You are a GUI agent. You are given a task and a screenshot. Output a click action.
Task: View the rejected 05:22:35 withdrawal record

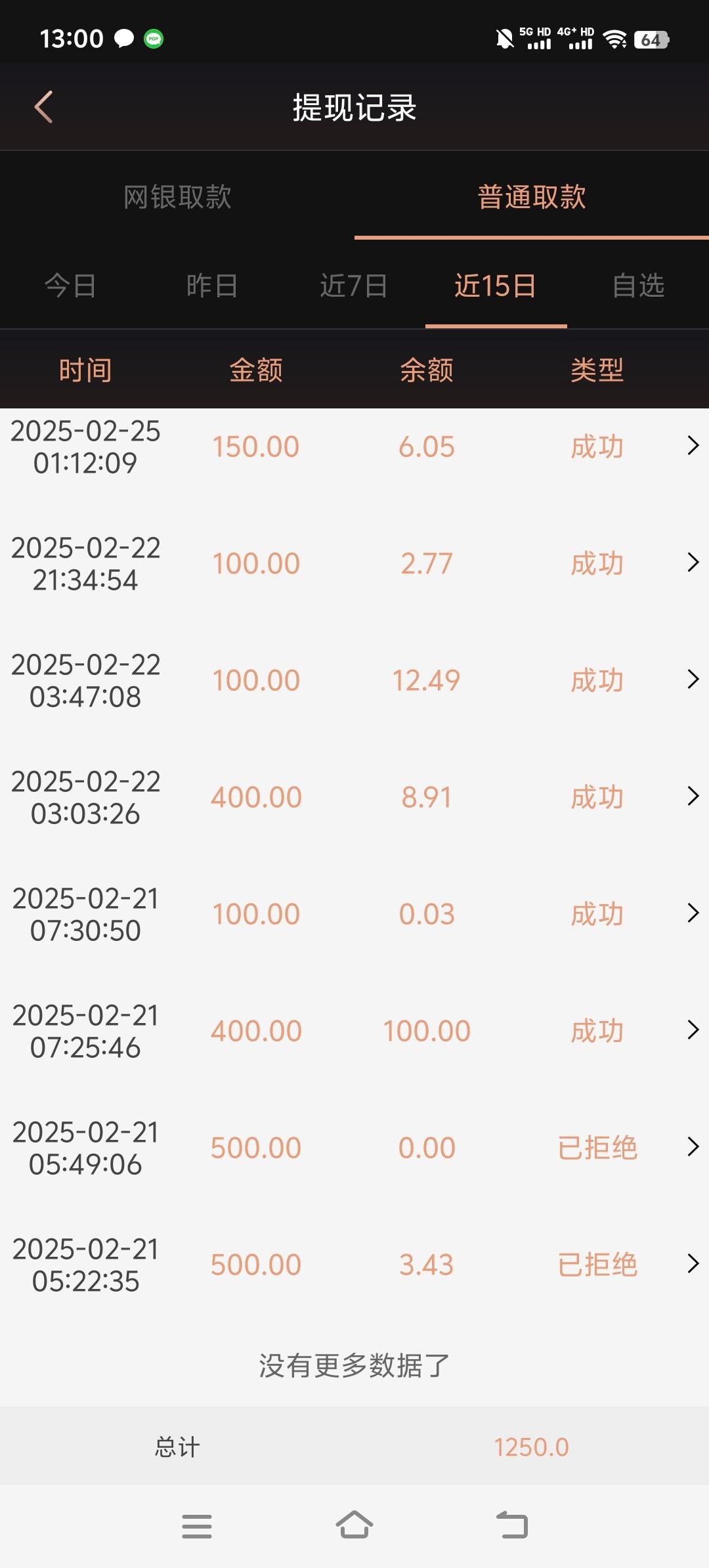tap(354, 1265)
